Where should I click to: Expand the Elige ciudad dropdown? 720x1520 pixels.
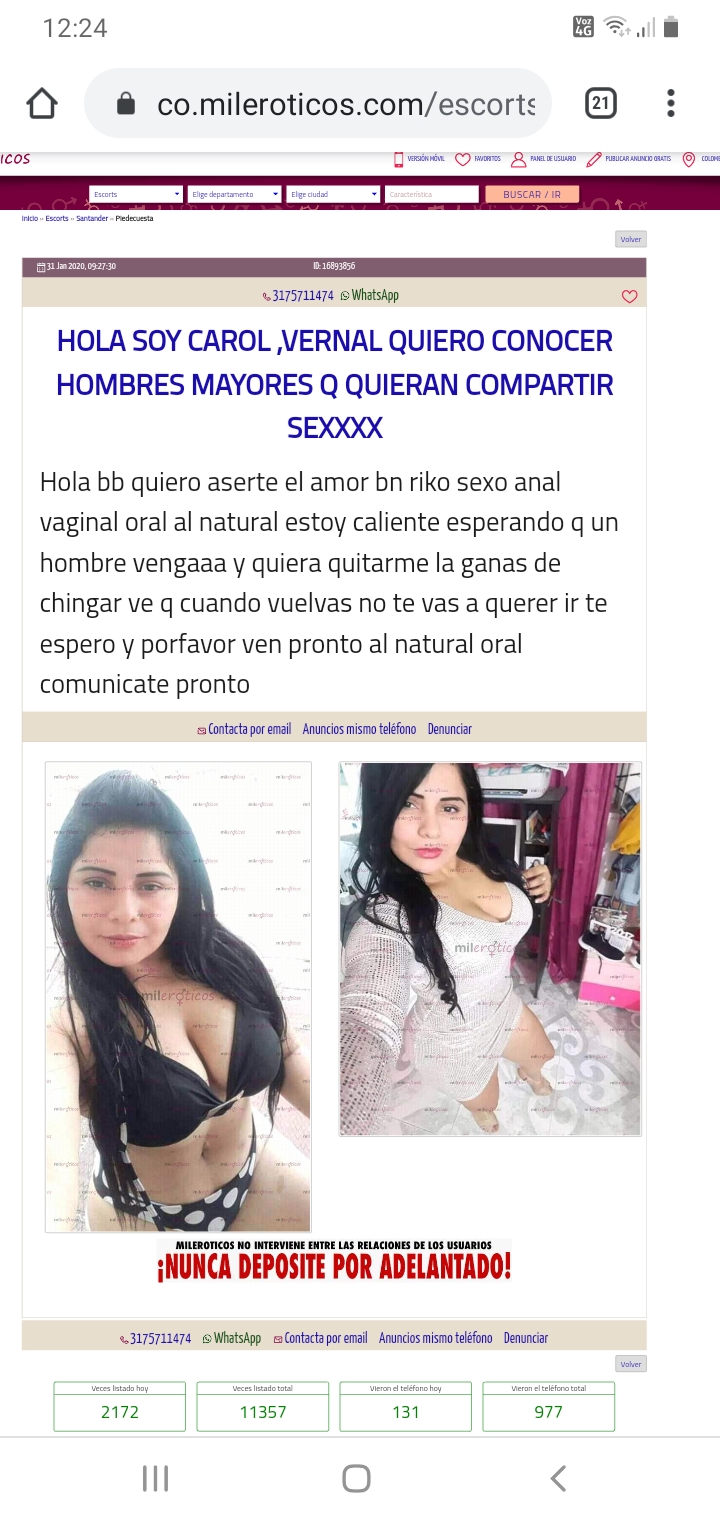[x=332, y=194]
